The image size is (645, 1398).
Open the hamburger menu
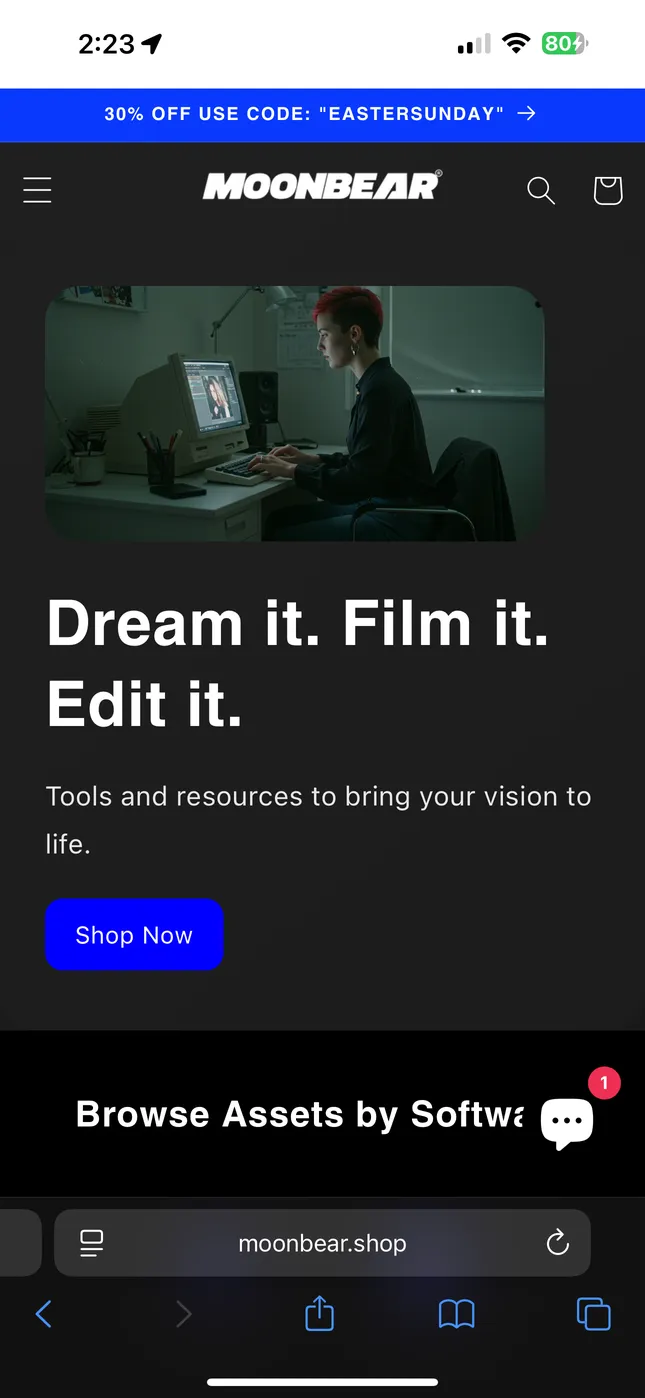[37, 190]
